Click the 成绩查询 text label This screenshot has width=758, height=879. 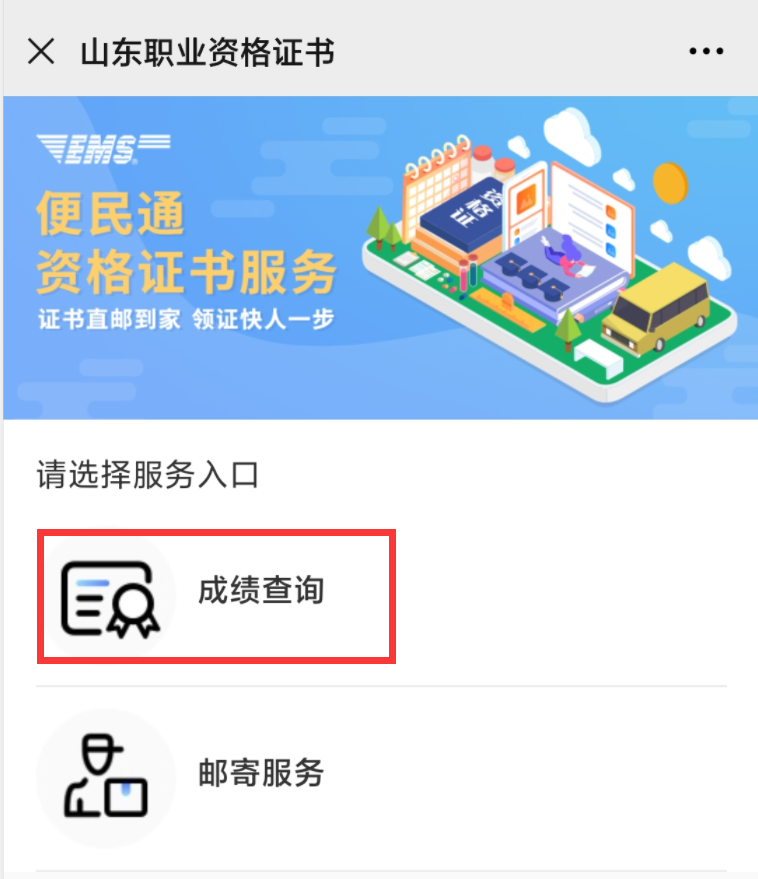click(261, 594)
